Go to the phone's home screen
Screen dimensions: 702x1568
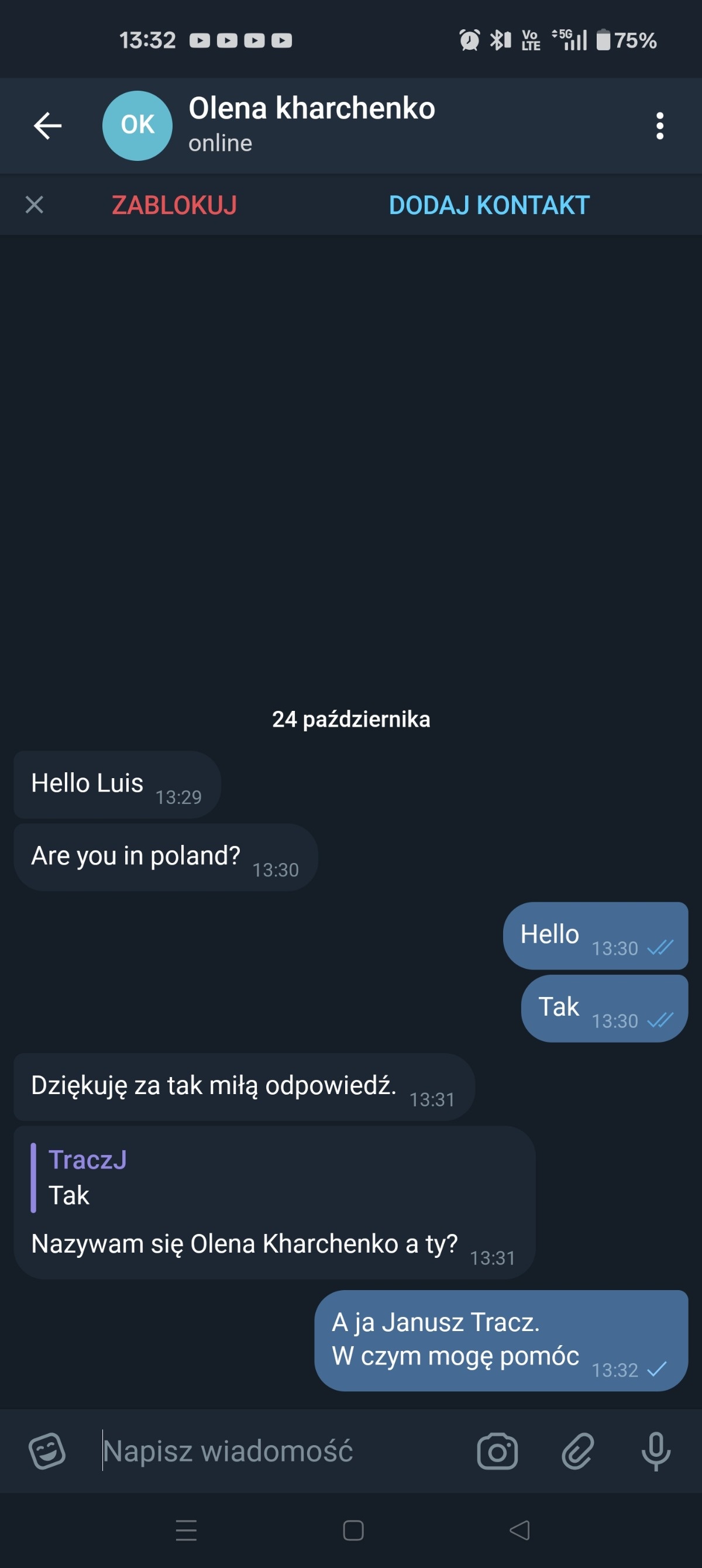click(x=353, y=1530)
